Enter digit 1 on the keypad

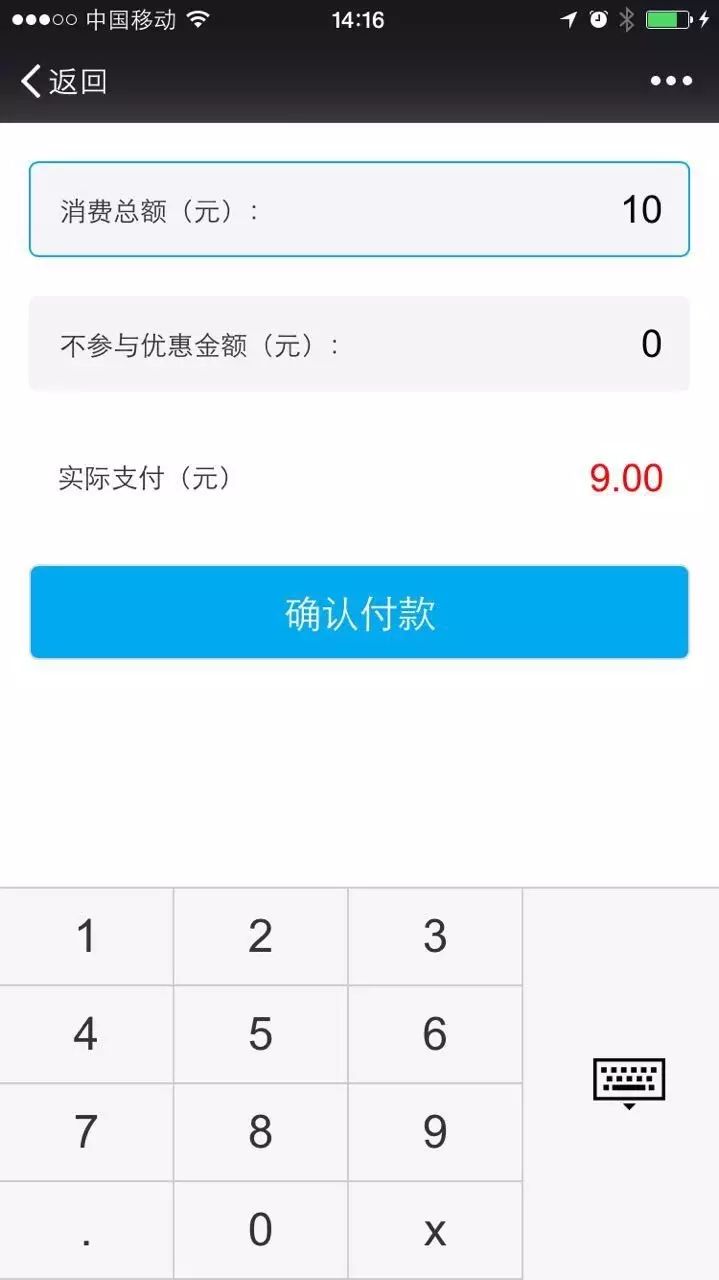click(x=86, y=937)
